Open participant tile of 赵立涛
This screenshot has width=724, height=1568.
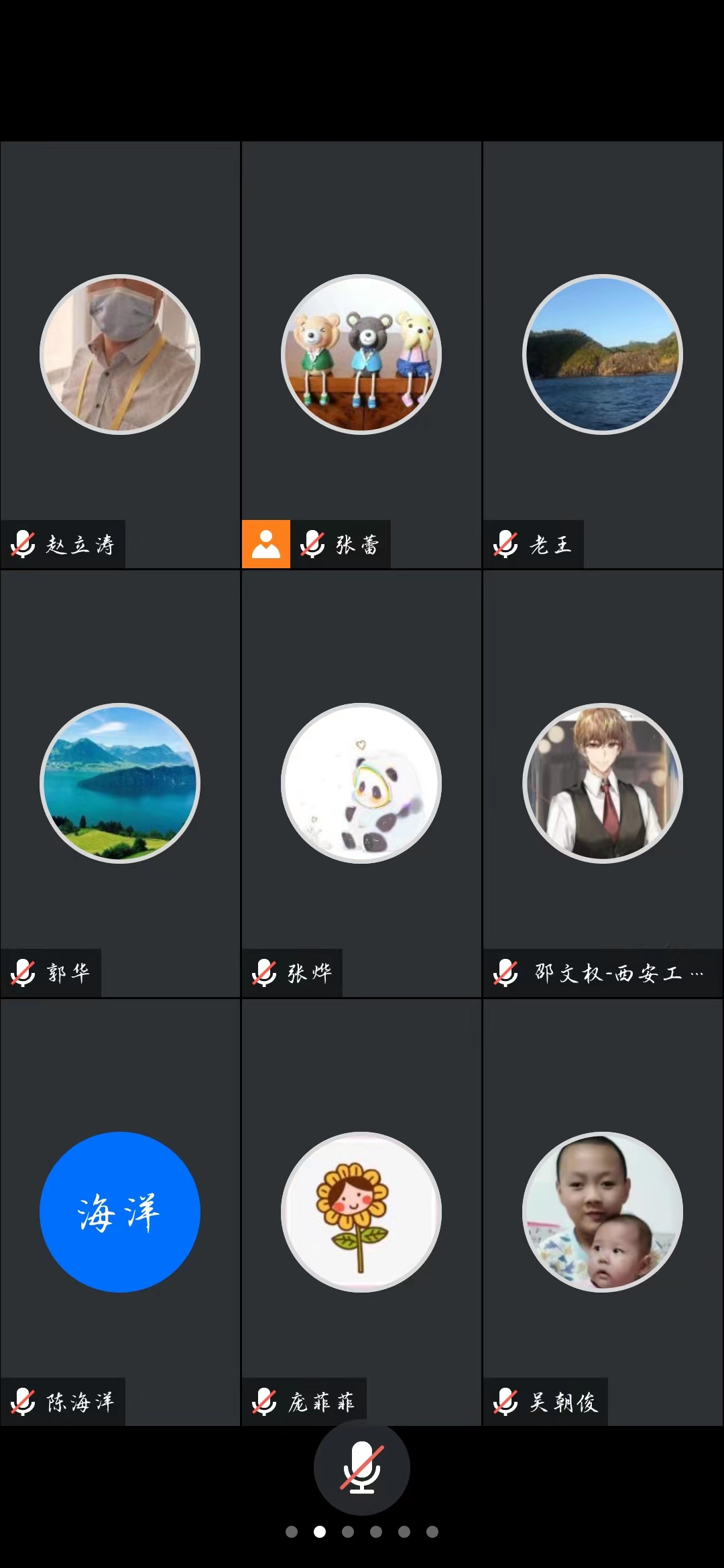(120, 354)
